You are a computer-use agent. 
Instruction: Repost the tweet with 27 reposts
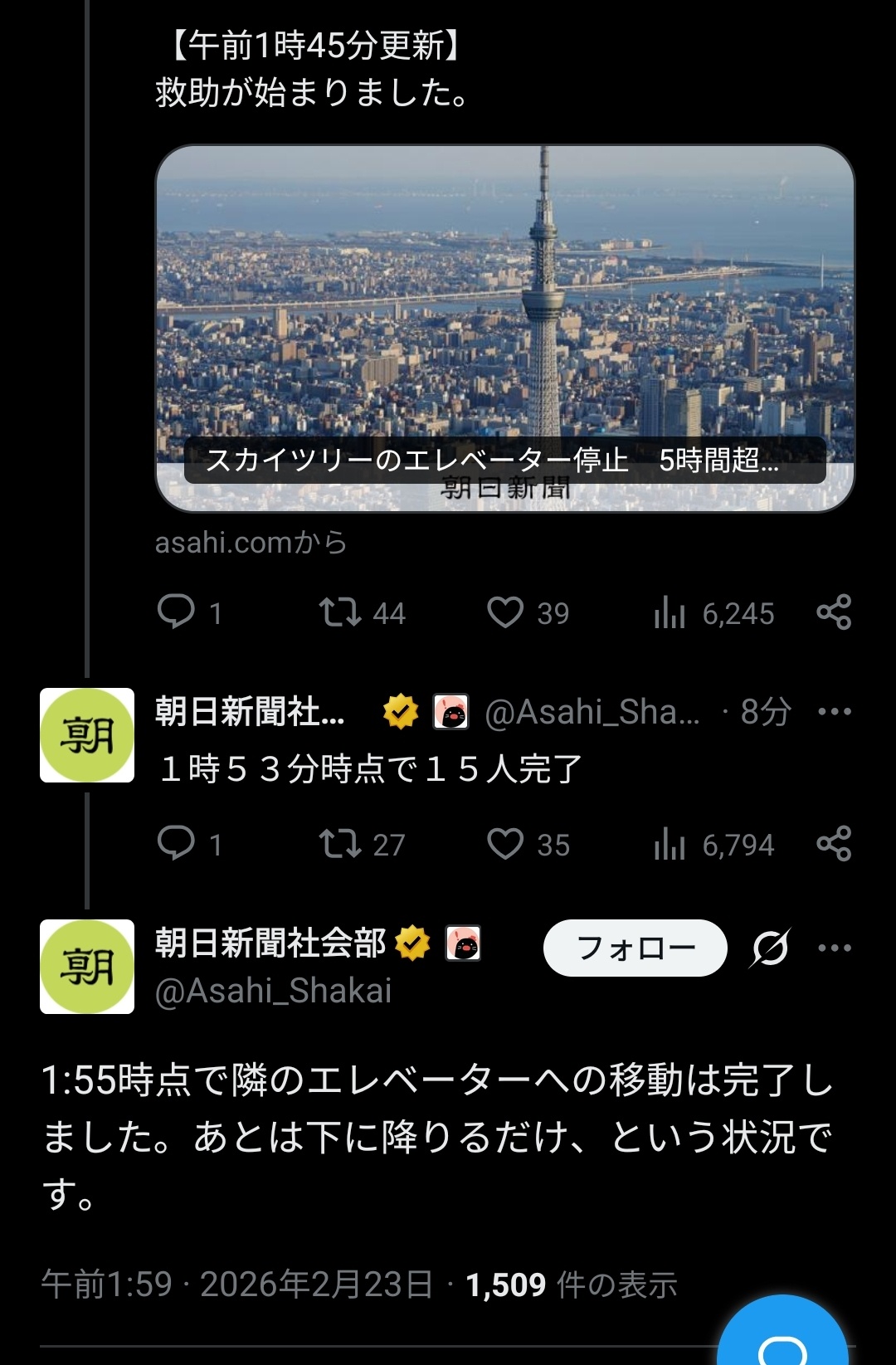[340, 844]
